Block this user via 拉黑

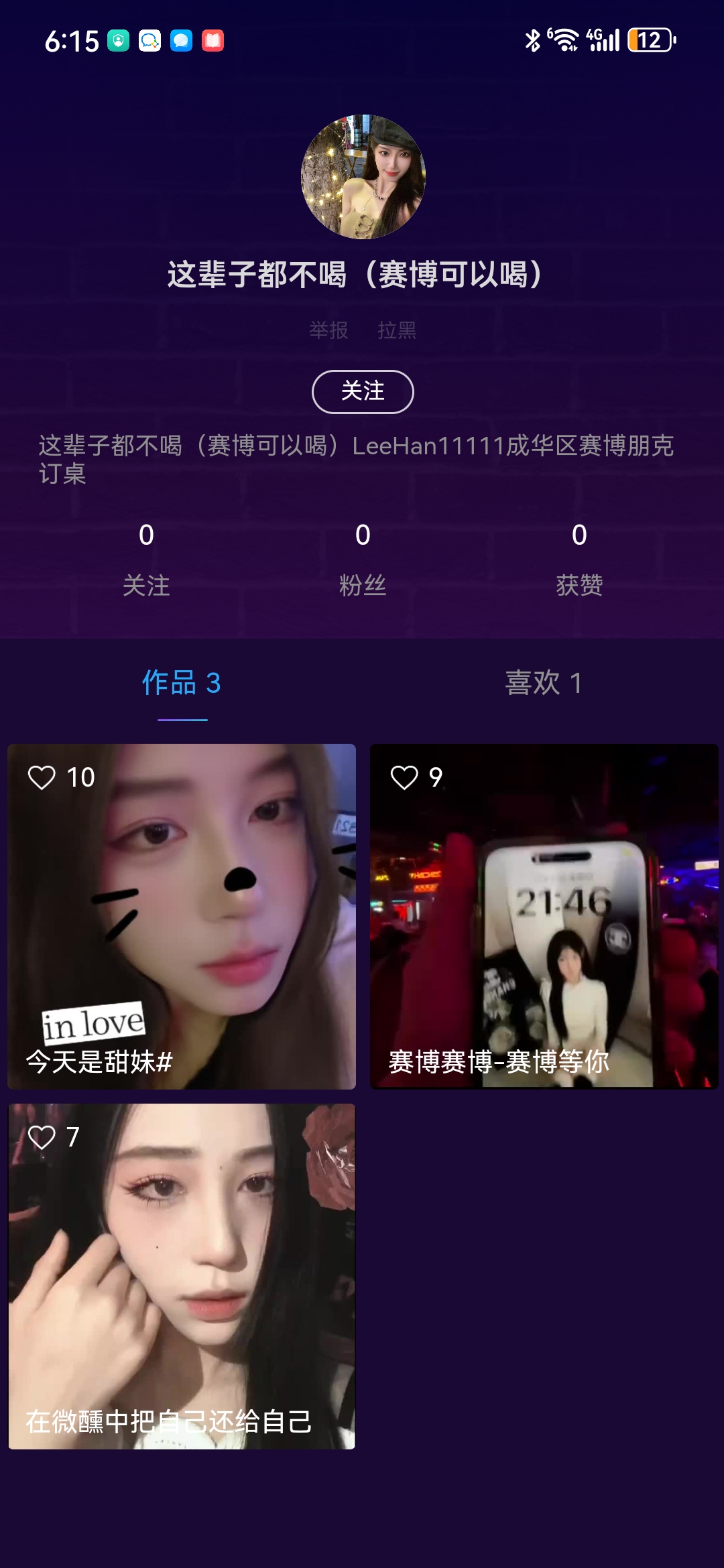coord(397,330)
